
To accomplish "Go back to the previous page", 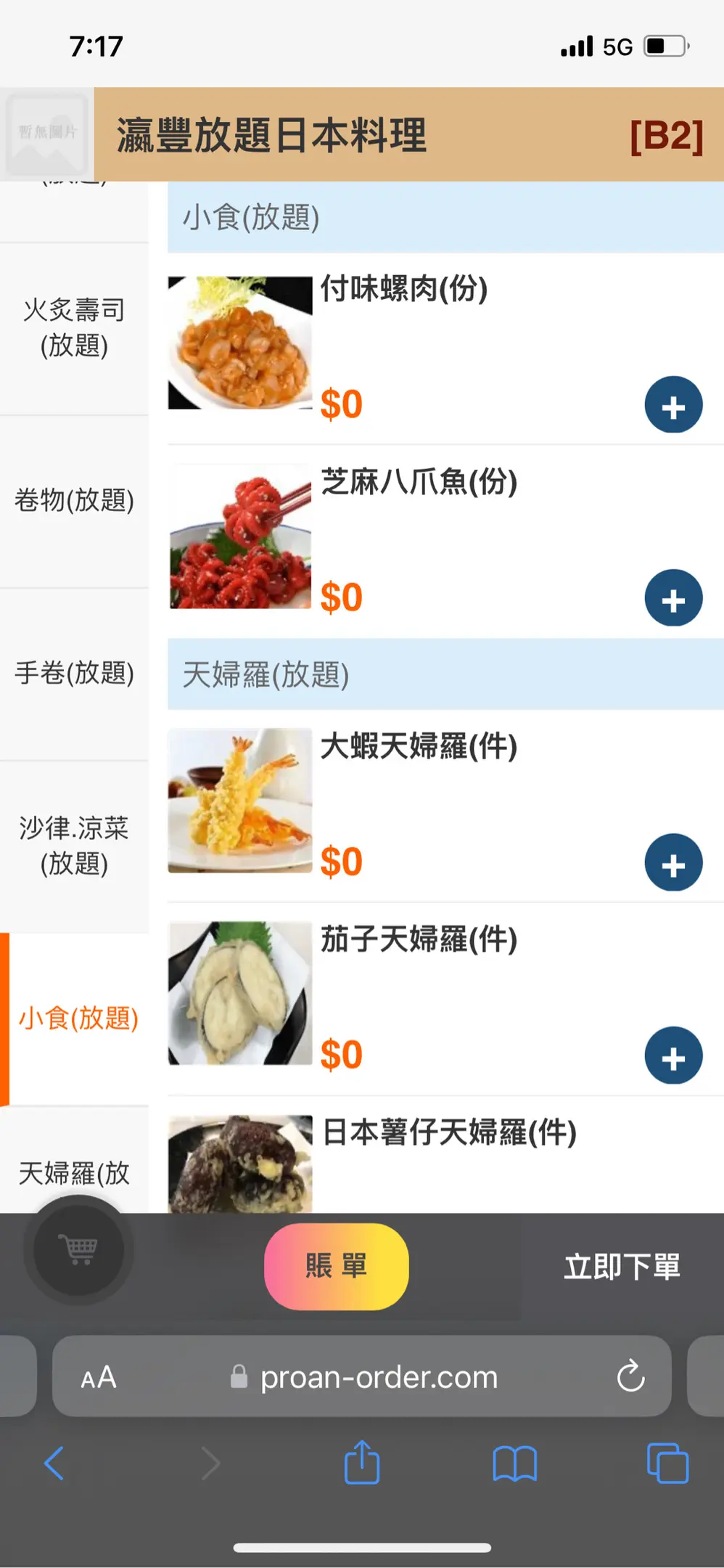I will coord(54,1463).
